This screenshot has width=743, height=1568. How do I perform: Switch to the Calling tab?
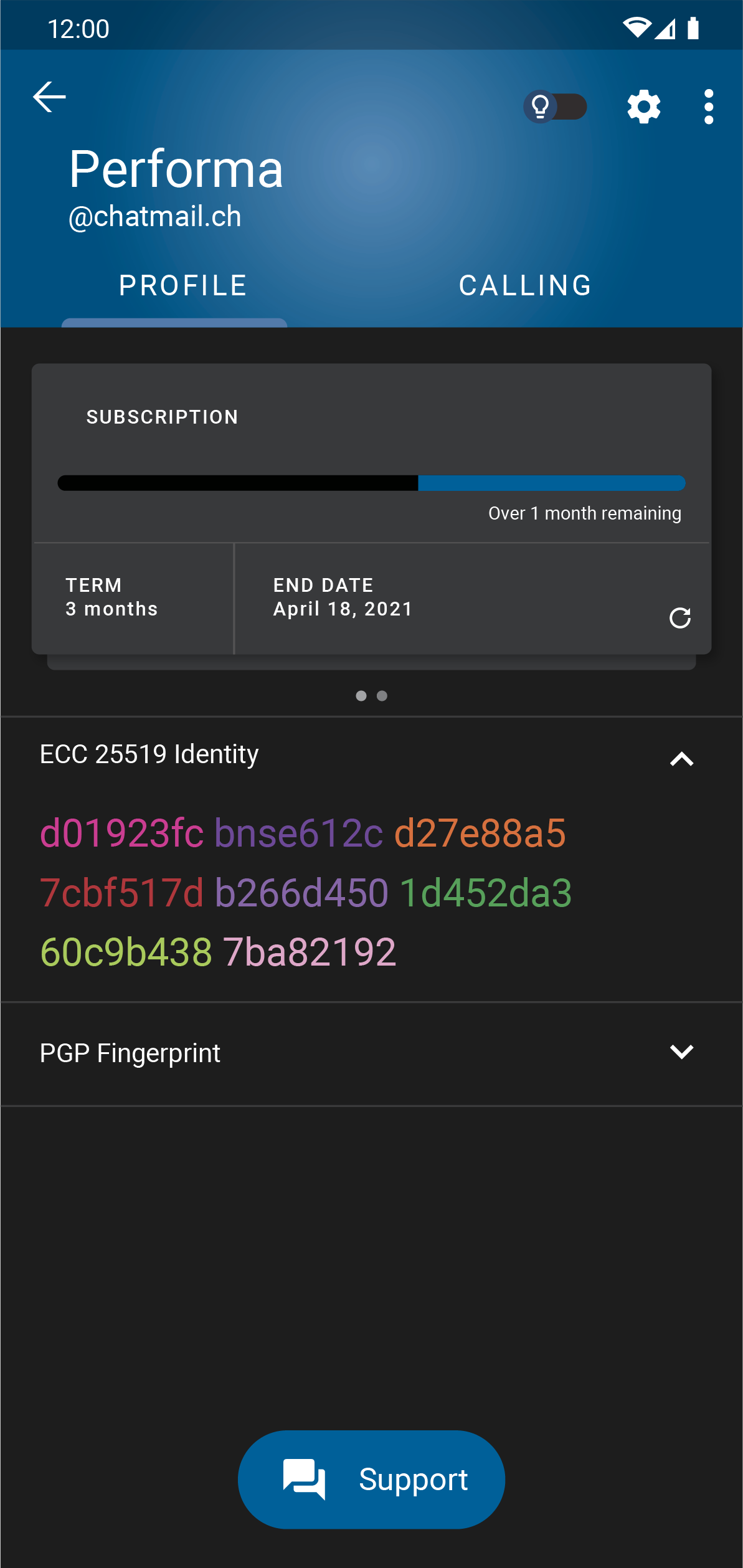(525, 286)
